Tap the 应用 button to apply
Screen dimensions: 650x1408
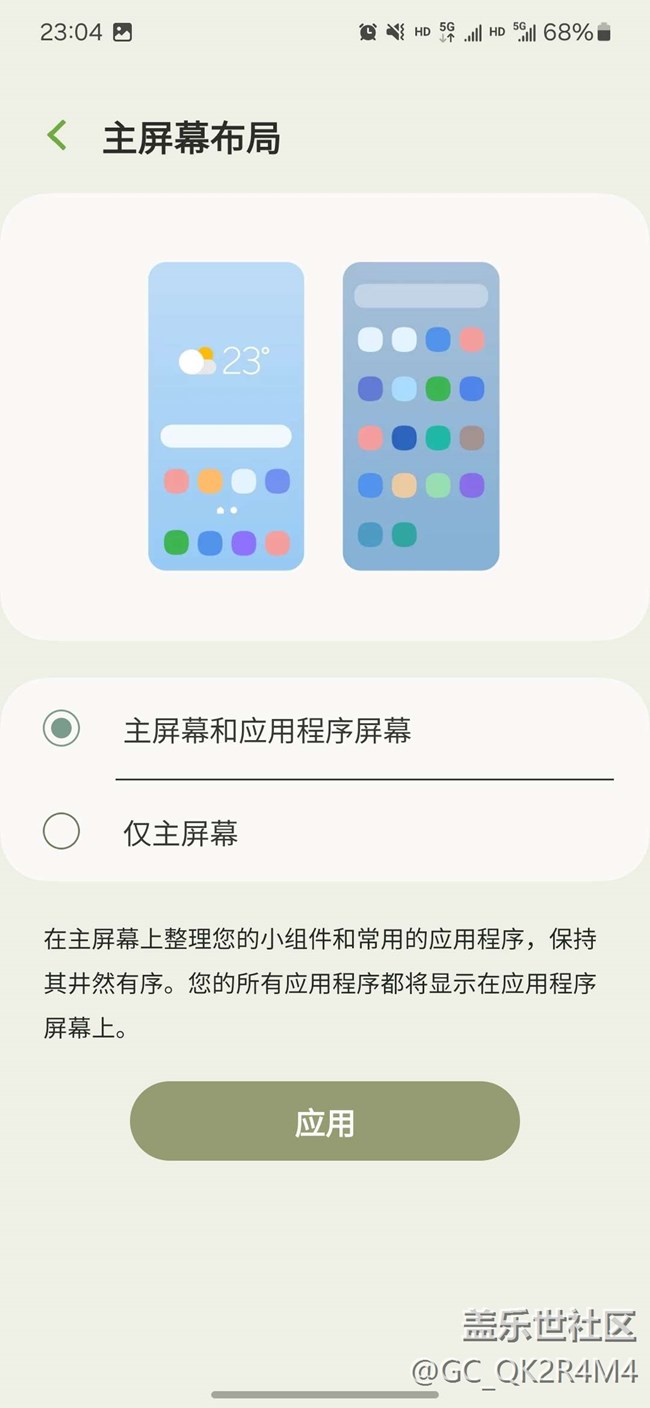pyautogui.click(x=324, y=1121)
